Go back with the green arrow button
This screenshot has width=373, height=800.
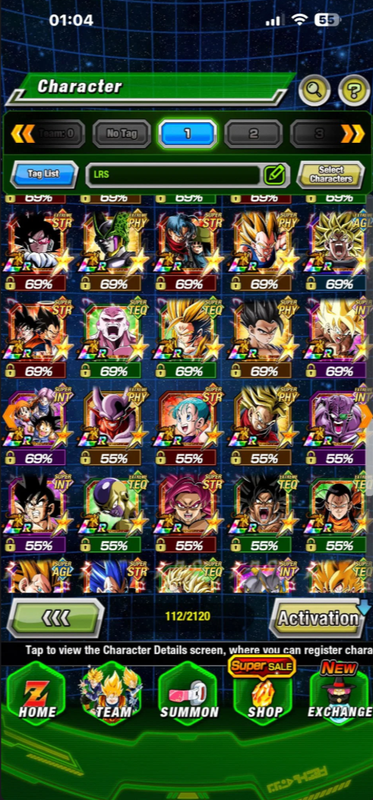click(x=56, y=618)
